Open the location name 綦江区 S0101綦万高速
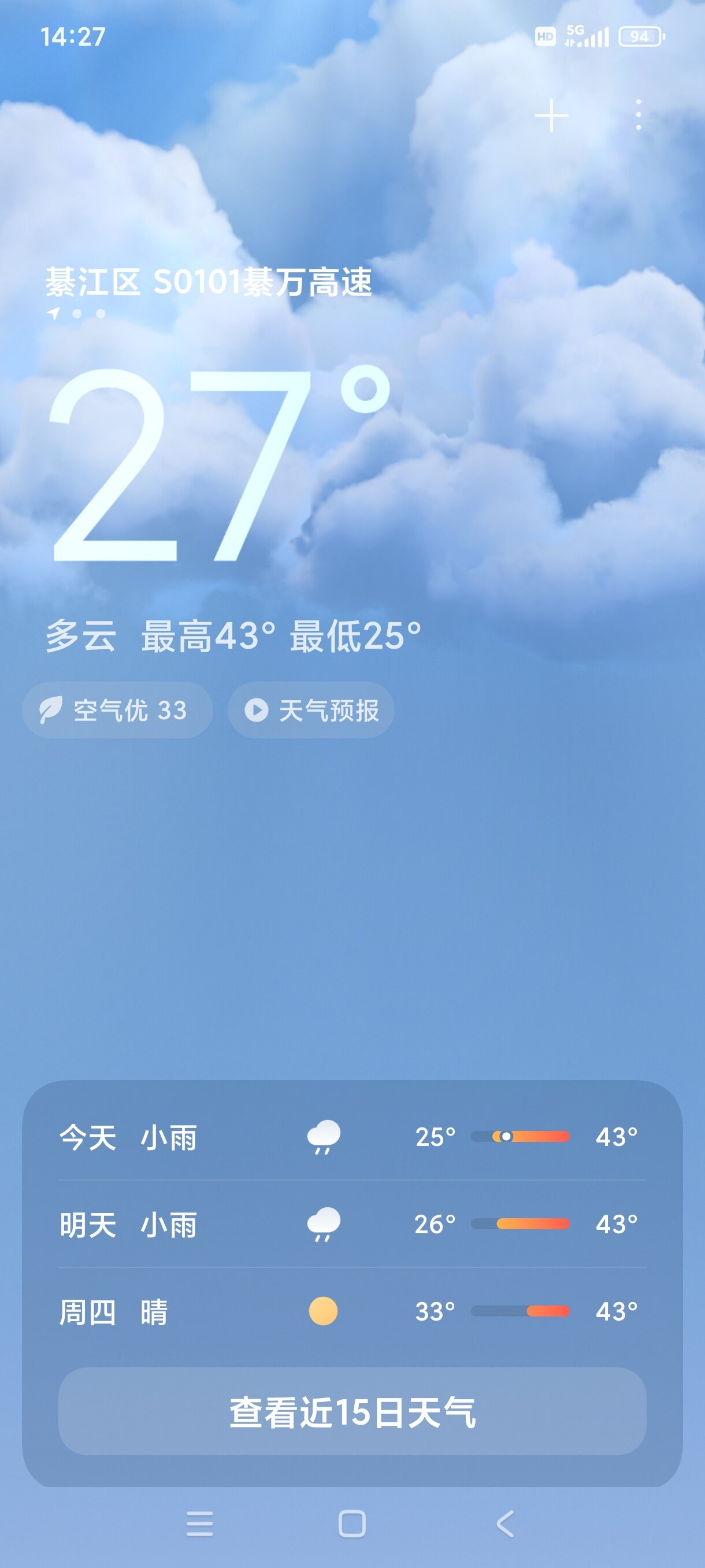 pos(208,282)
